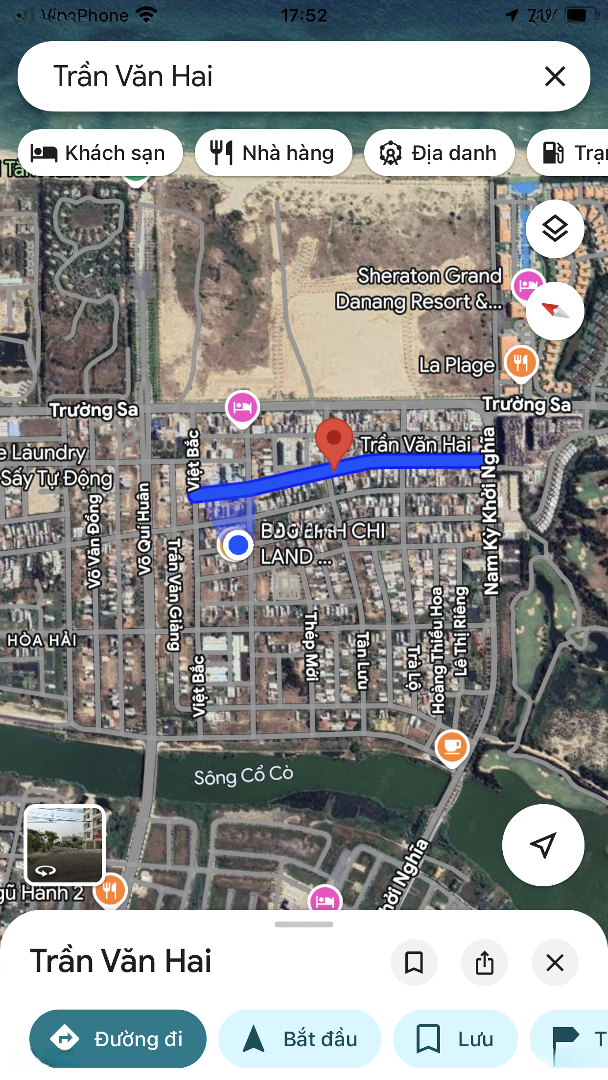Open the Street View thumbnail
The width and height of the screenshot is (608, 1080).
(x=64, y=845)
